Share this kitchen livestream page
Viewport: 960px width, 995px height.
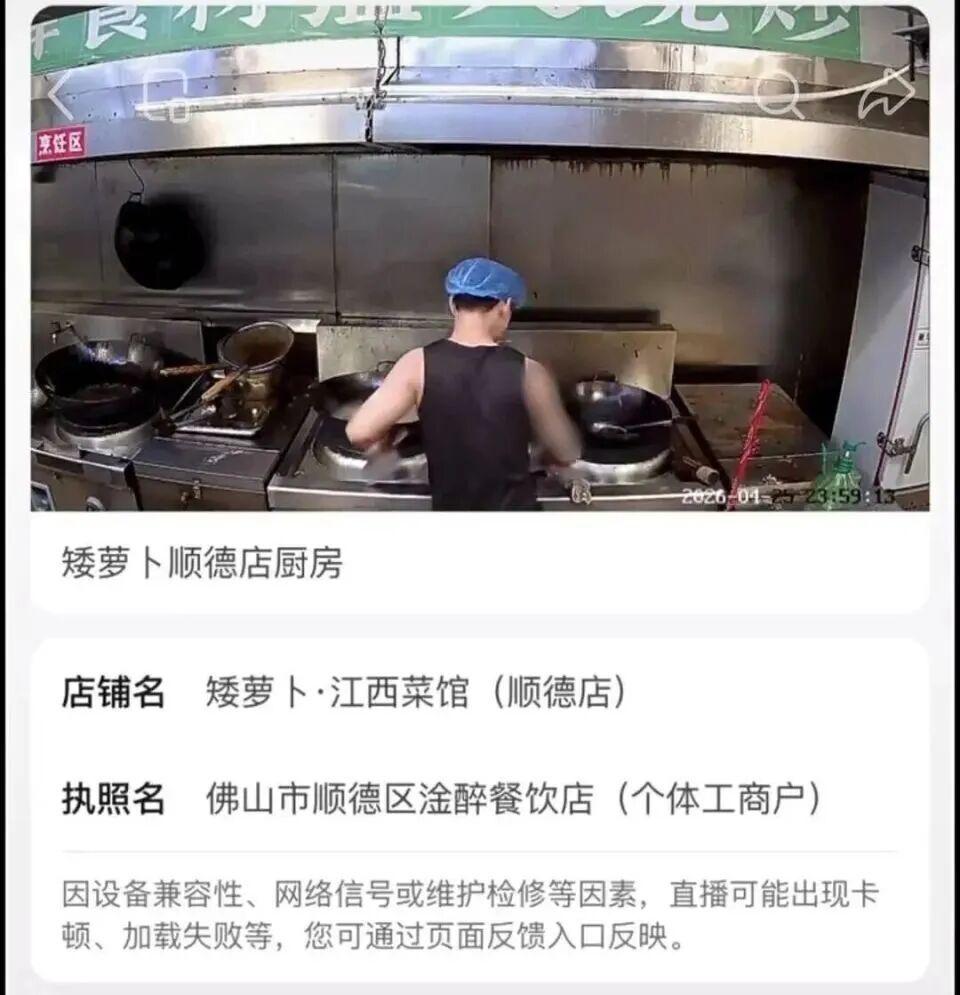(x=886, y=95)
